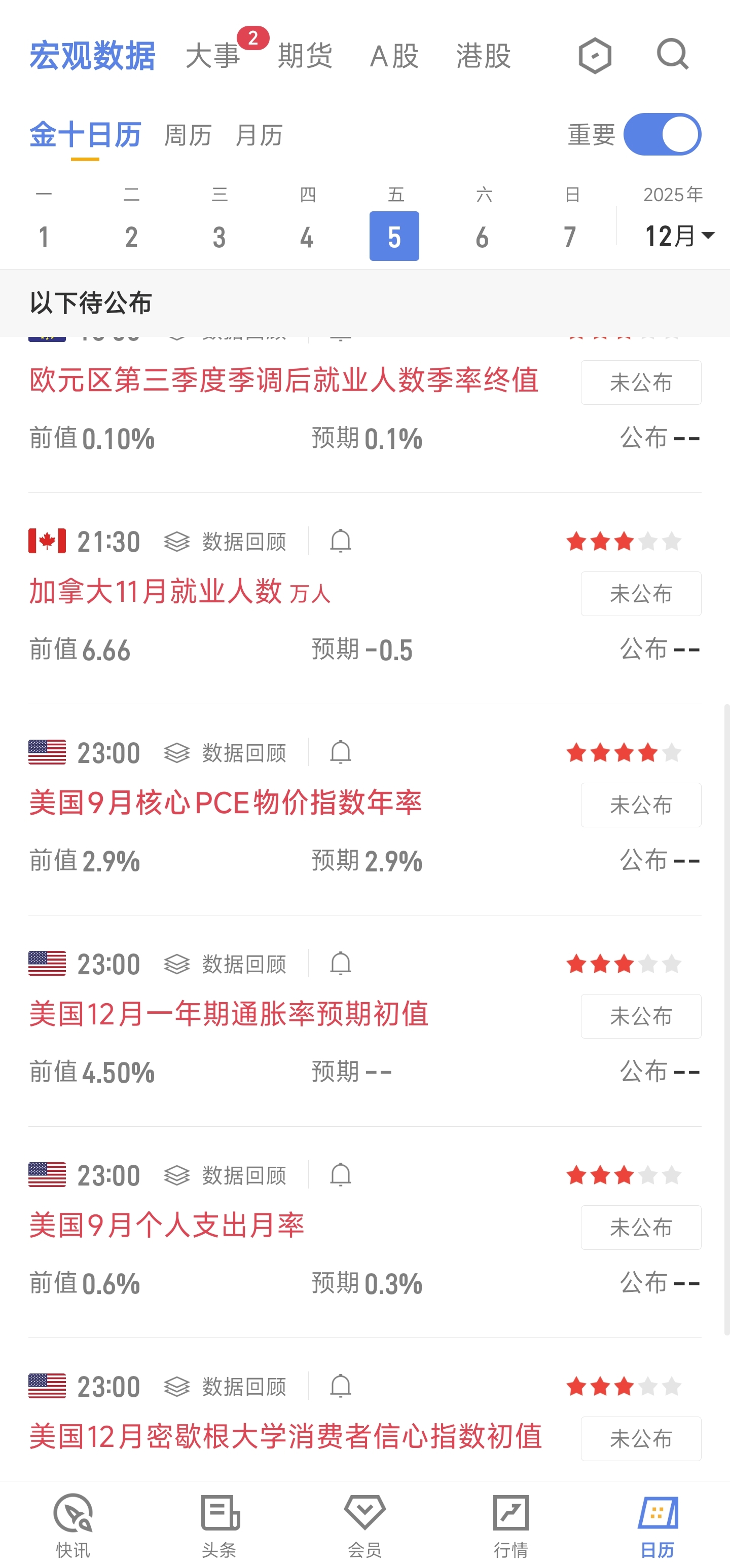
Task: Go to the 快讯 bottom tab
Action: click(73, 1525)
